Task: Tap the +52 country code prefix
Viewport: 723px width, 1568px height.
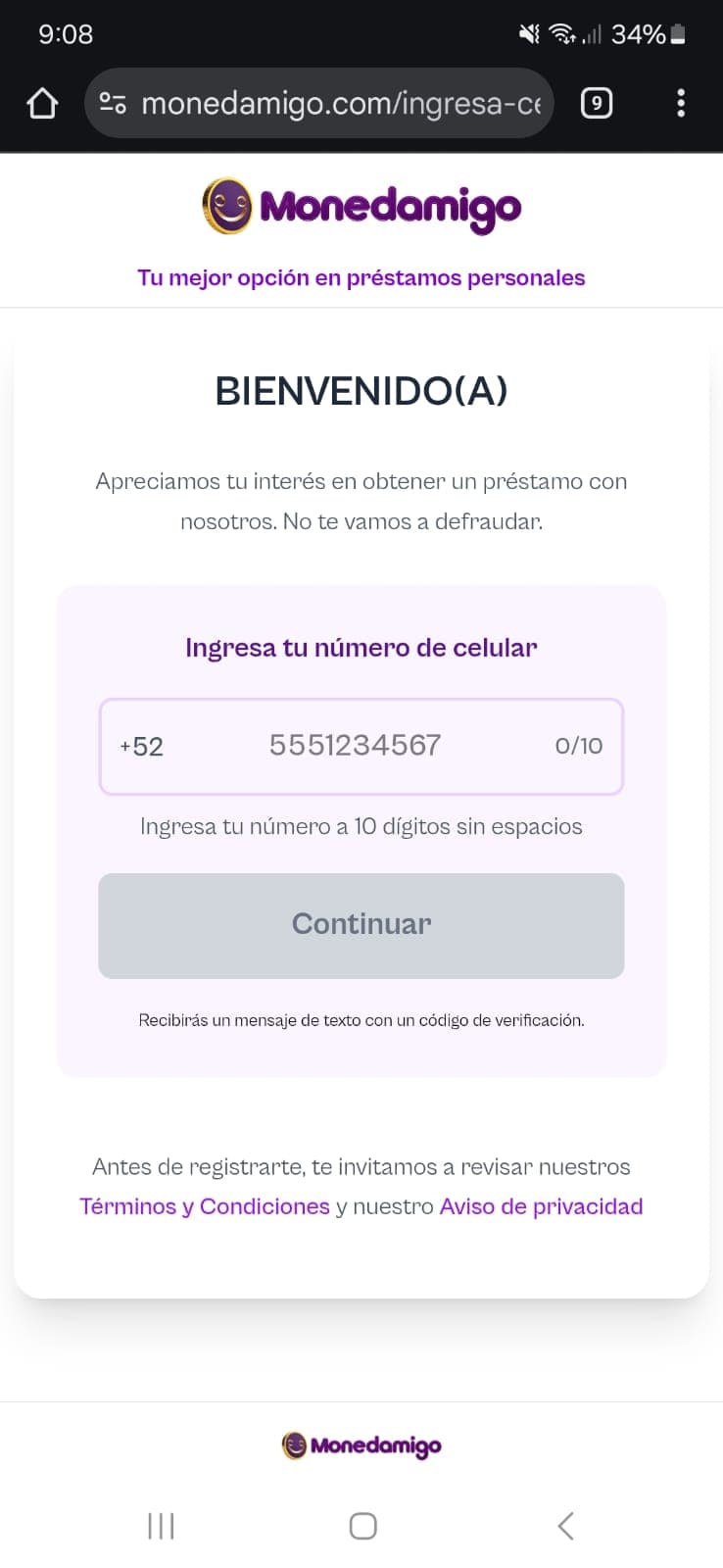Action: tap(141, 747)
